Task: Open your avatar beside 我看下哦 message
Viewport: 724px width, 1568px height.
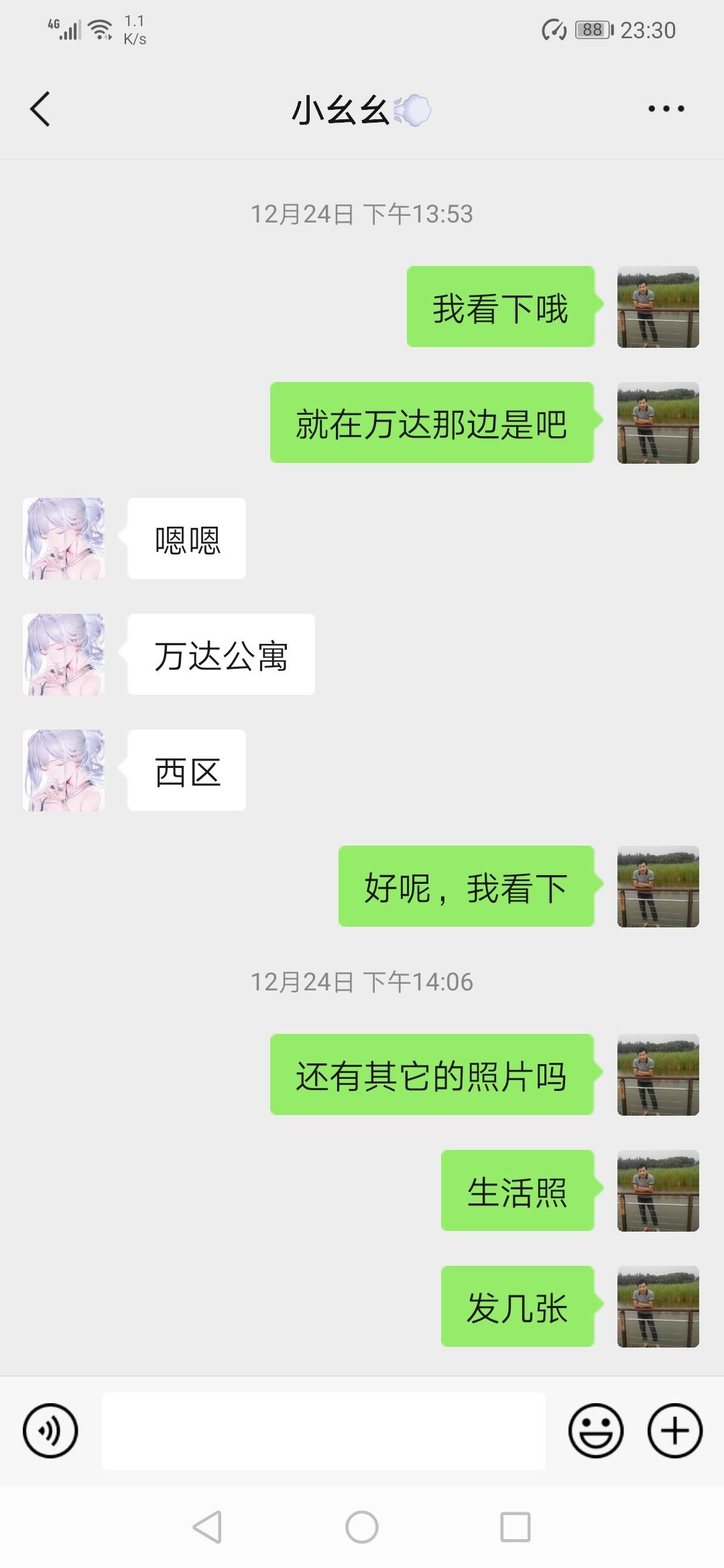Action: coord(658,307)
